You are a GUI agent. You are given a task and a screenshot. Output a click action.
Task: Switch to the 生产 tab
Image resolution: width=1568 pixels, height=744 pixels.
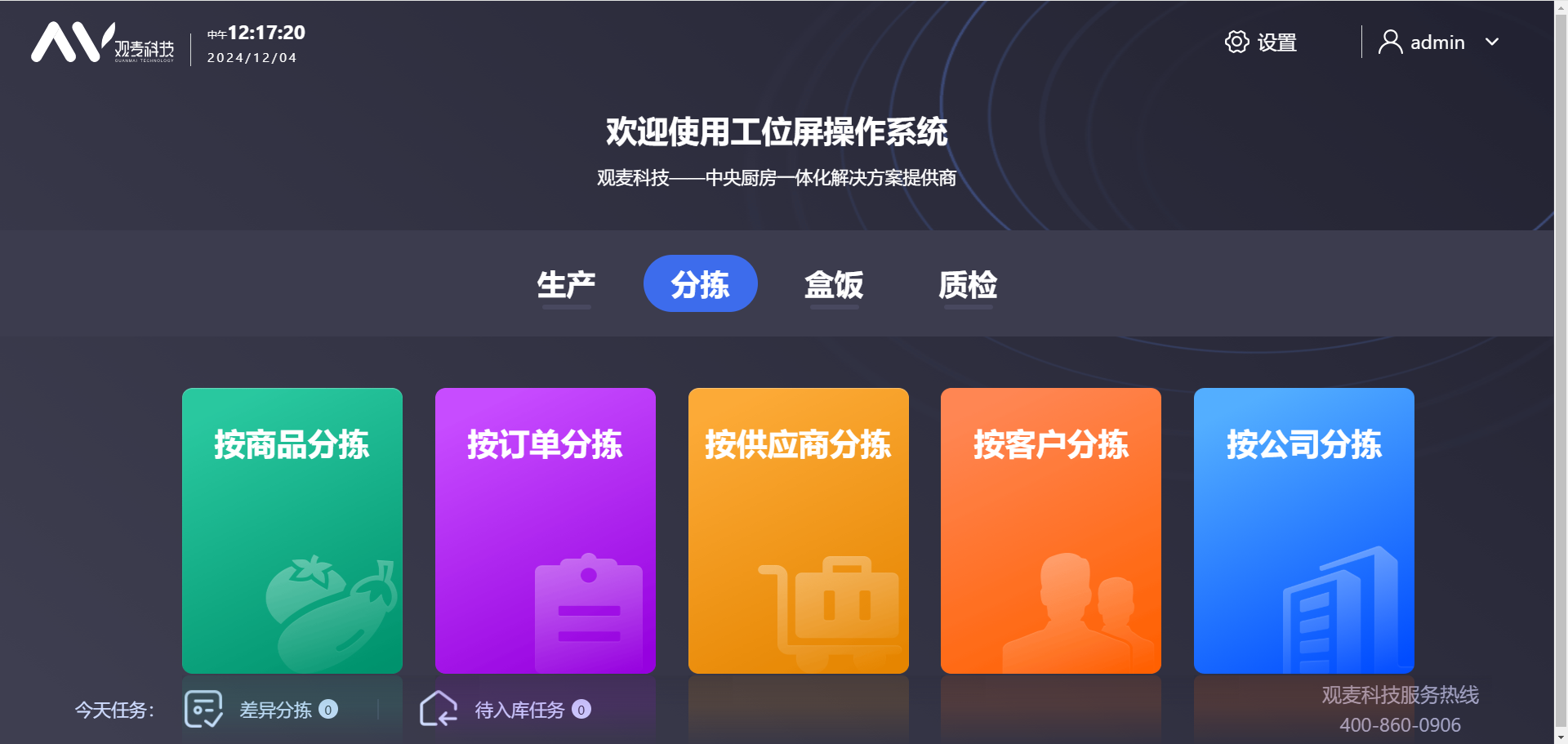tap(565, 285)
